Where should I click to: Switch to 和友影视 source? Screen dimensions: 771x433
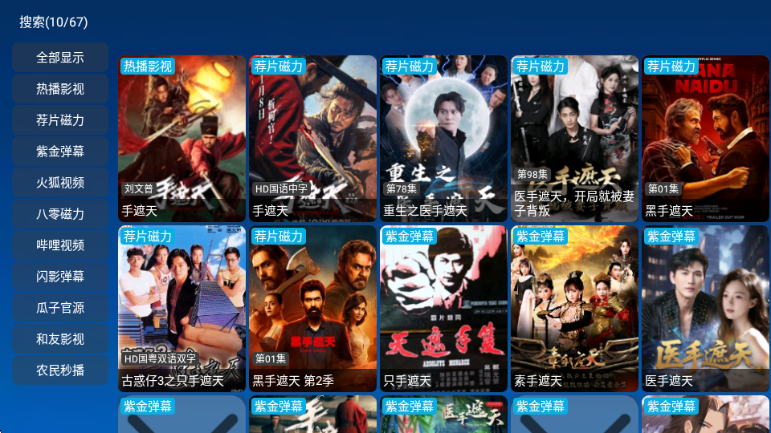pyautogui.click(x=60, y=339)
